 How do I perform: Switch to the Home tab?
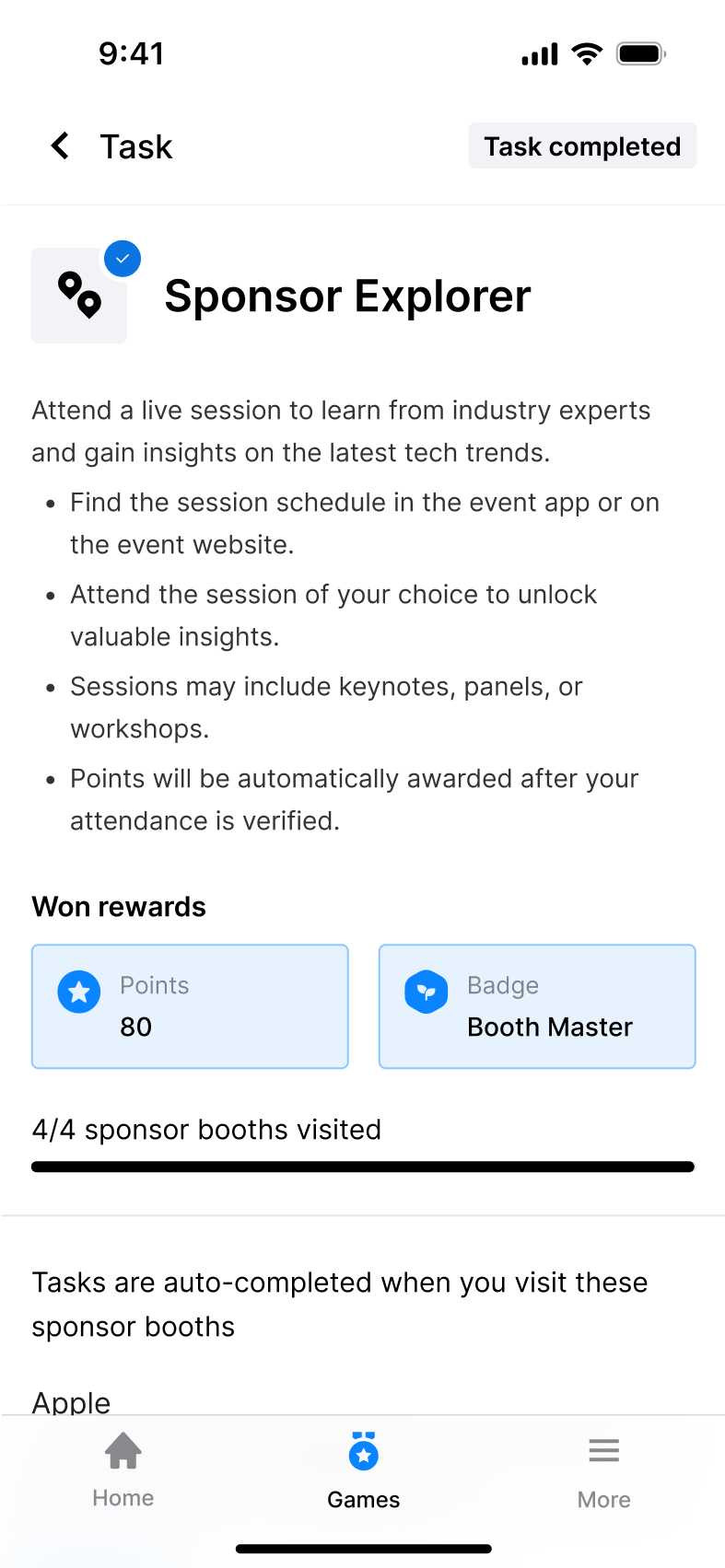[123, 1470]
